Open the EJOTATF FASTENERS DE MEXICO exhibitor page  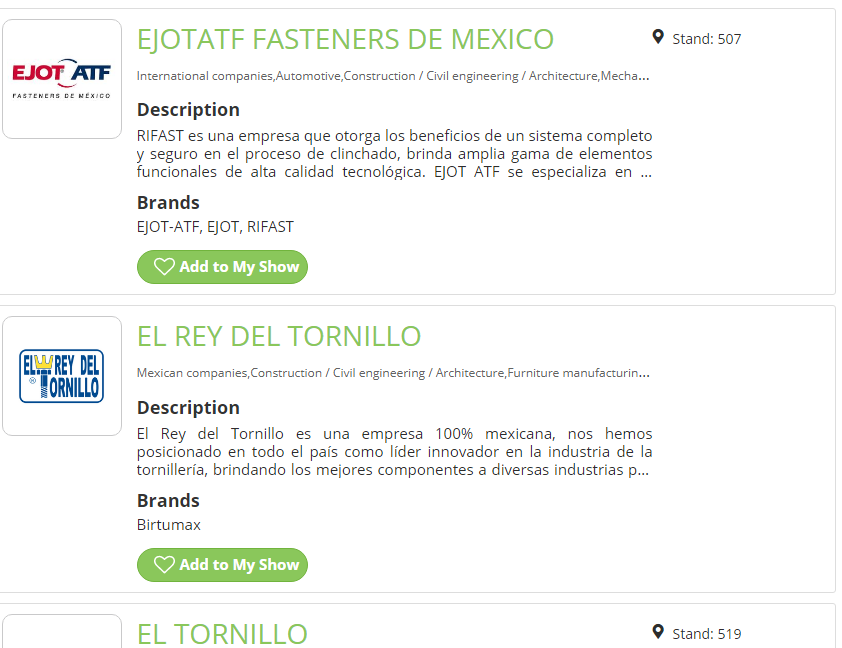(345, 40)
